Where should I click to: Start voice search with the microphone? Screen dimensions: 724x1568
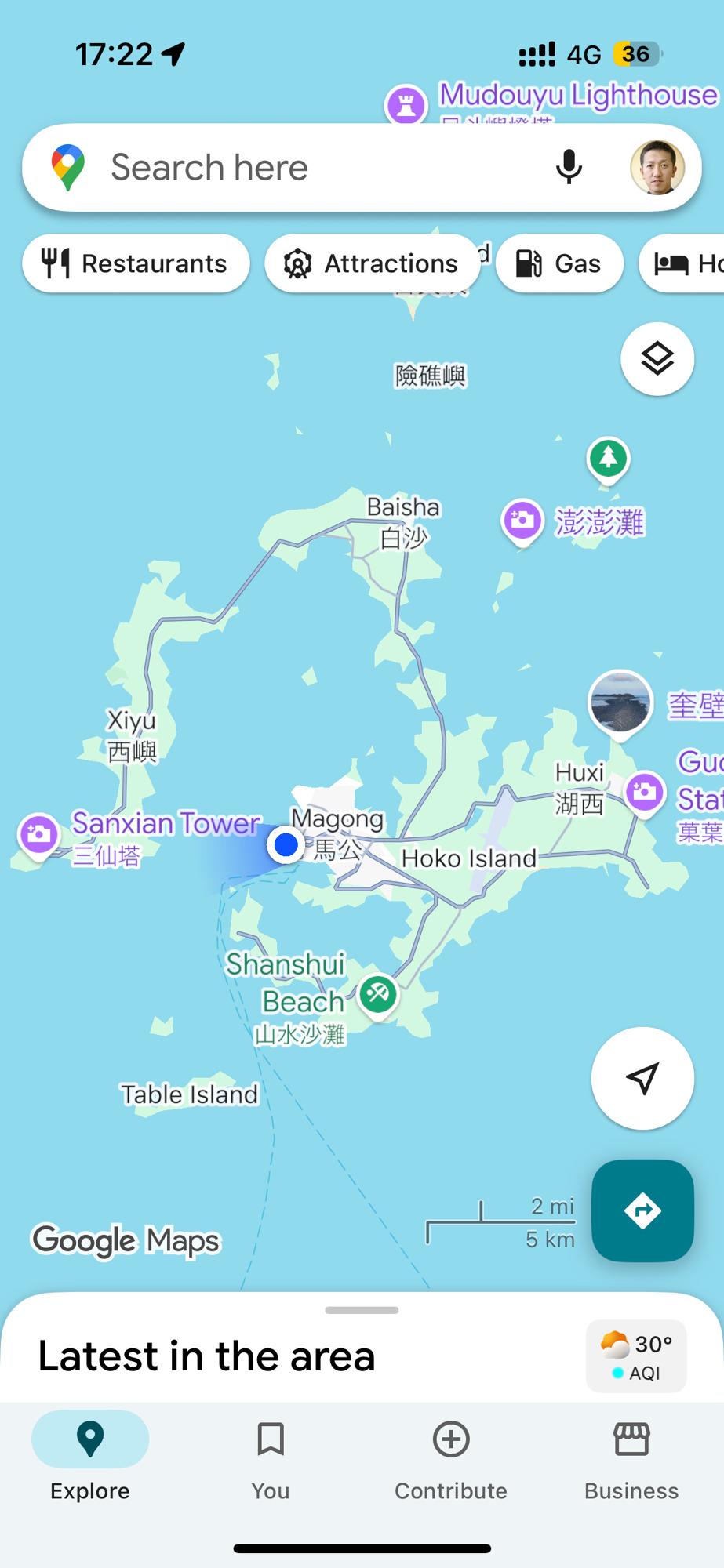point(569,167)
